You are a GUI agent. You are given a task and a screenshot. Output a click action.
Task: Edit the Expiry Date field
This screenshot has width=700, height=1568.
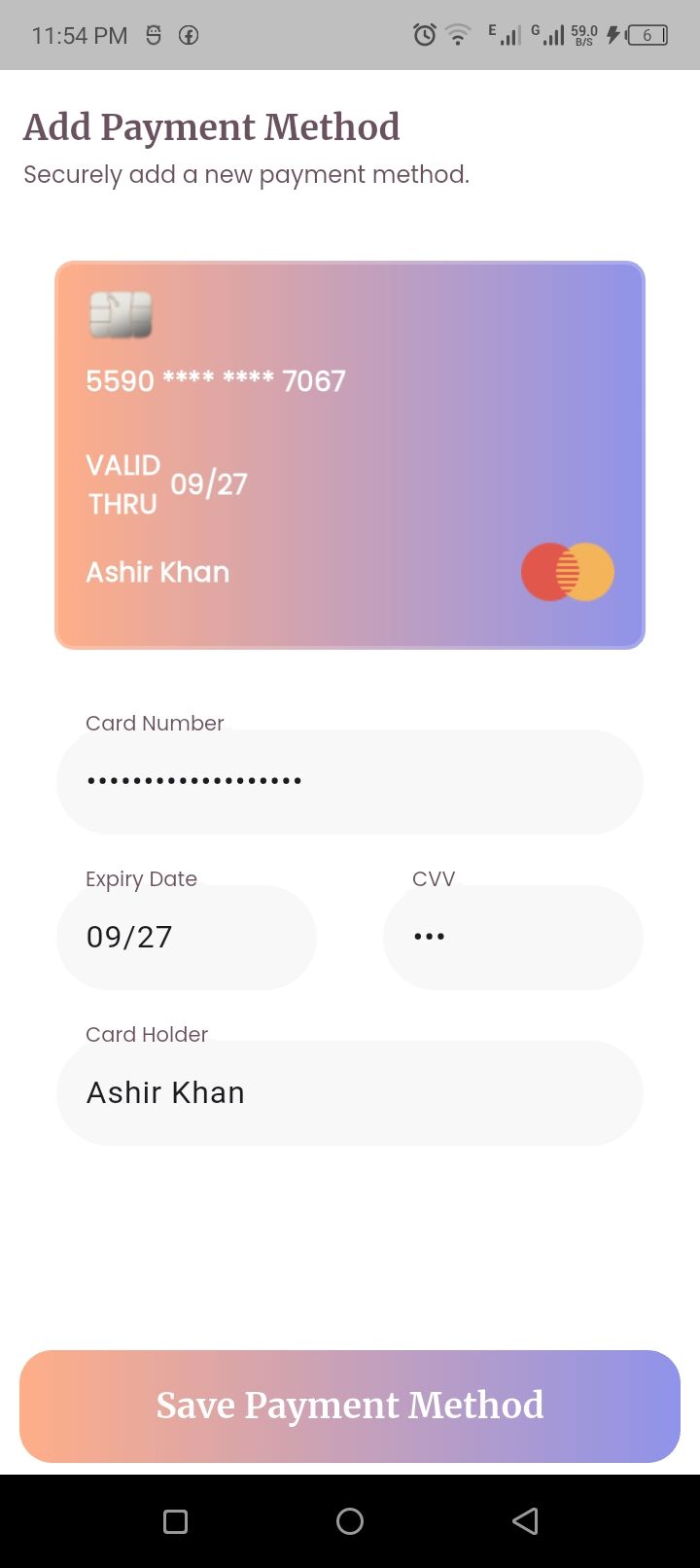coord(187,937)
